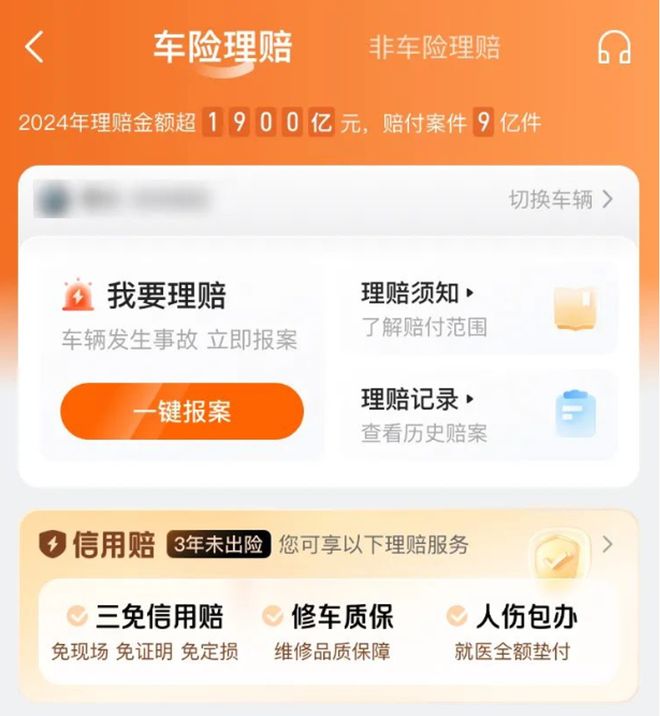Go back using the top-left arrow
Image resolution: width=660 pixels, height=716 pixels.
point(35,47)
